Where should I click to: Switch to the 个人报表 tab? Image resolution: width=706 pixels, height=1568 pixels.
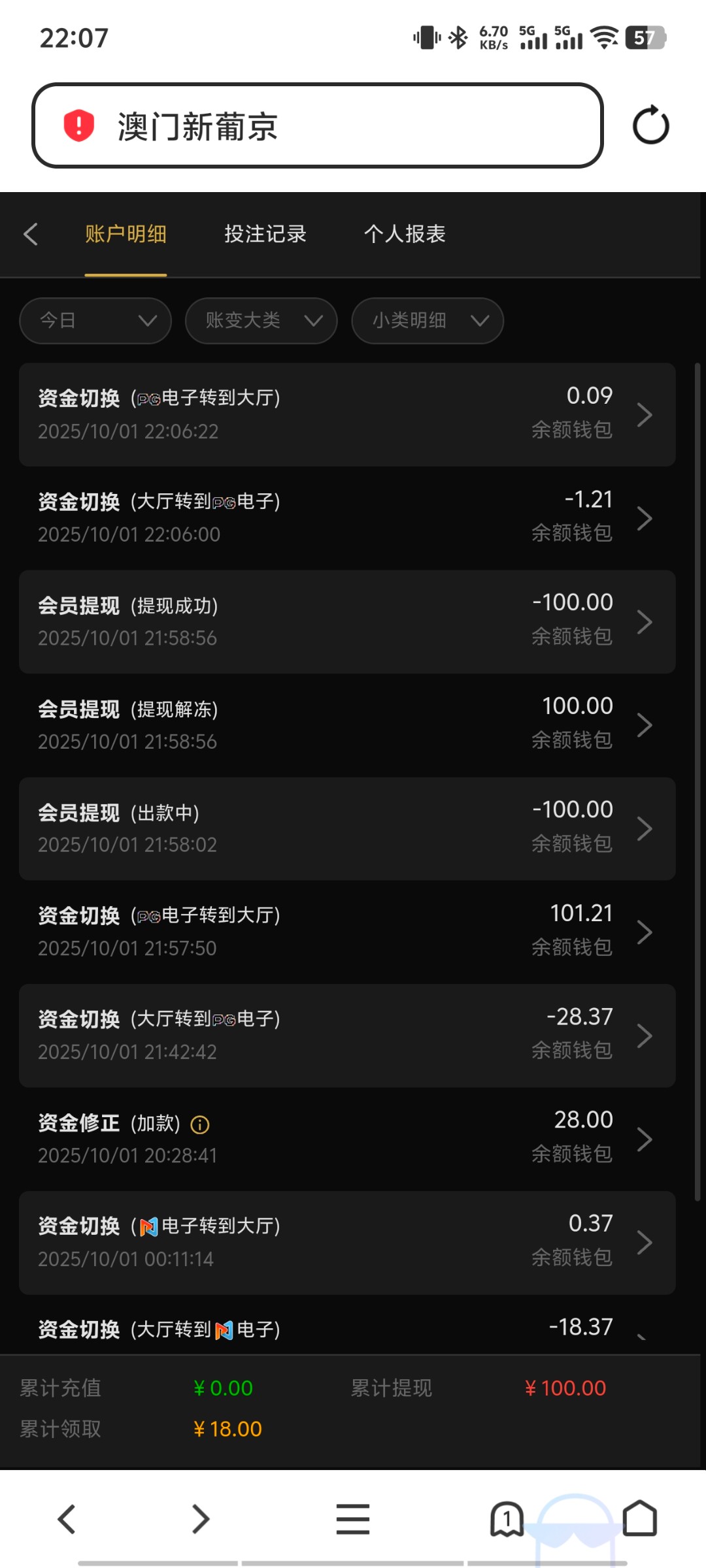(405, 234)
